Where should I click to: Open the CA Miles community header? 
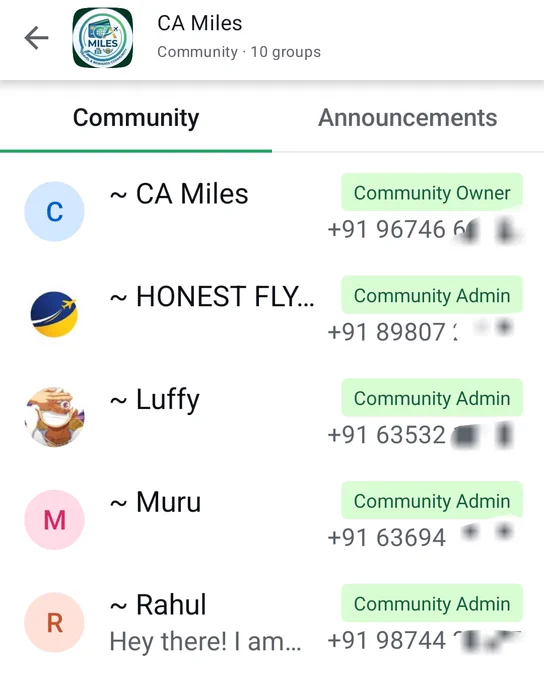pyautogui.click(x=239, y=38)
